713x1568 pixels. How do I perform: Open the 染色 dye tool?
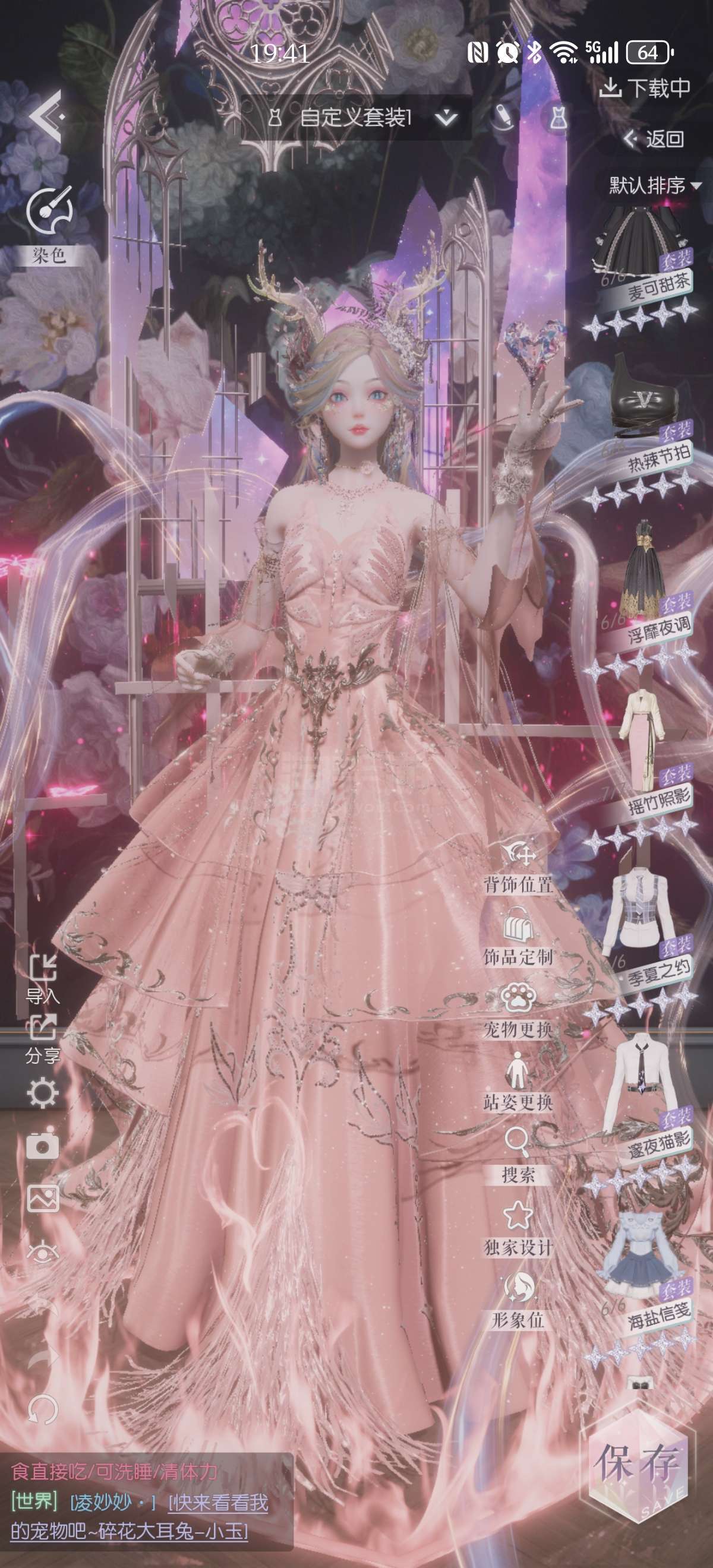[x=49, y=225]
